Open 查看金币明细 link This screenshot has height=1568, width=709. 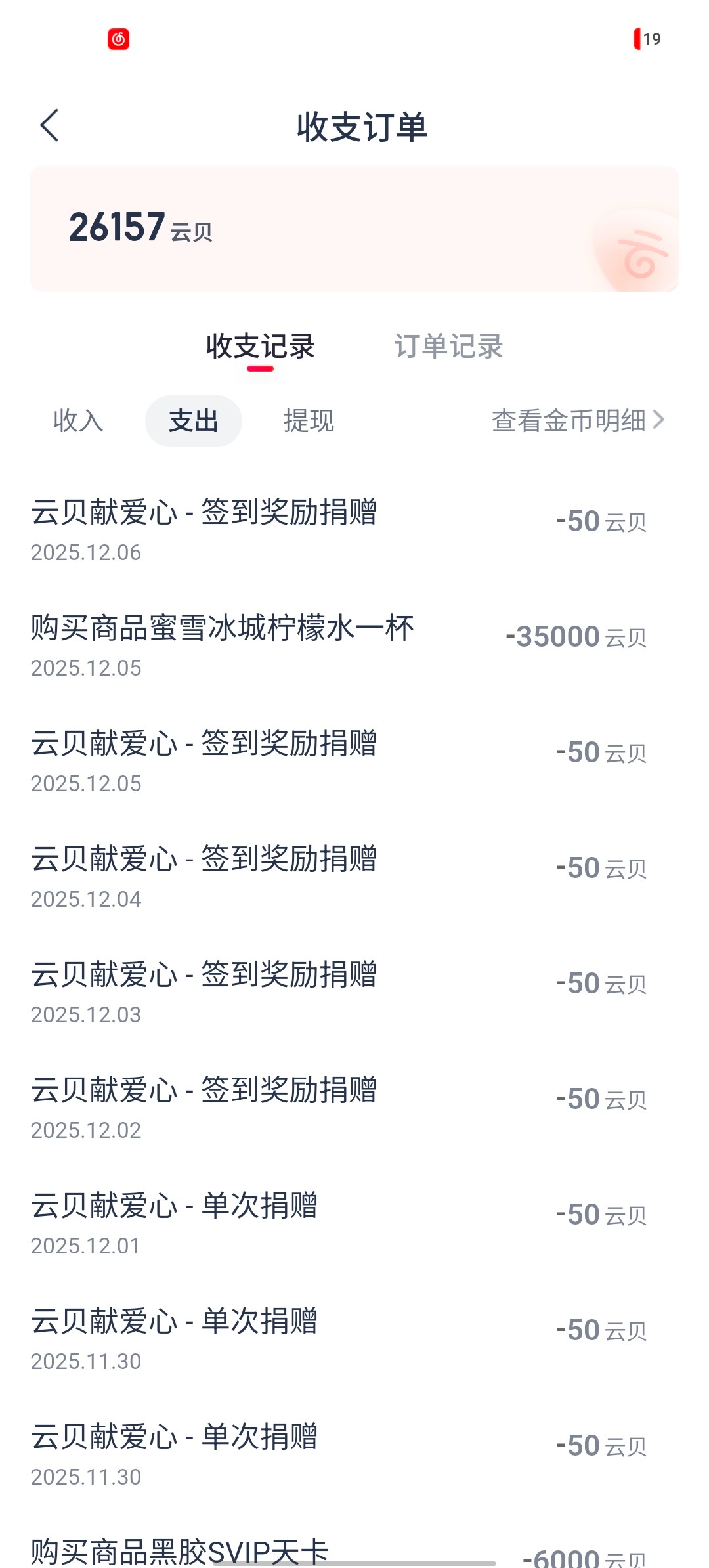pos(578,420)
